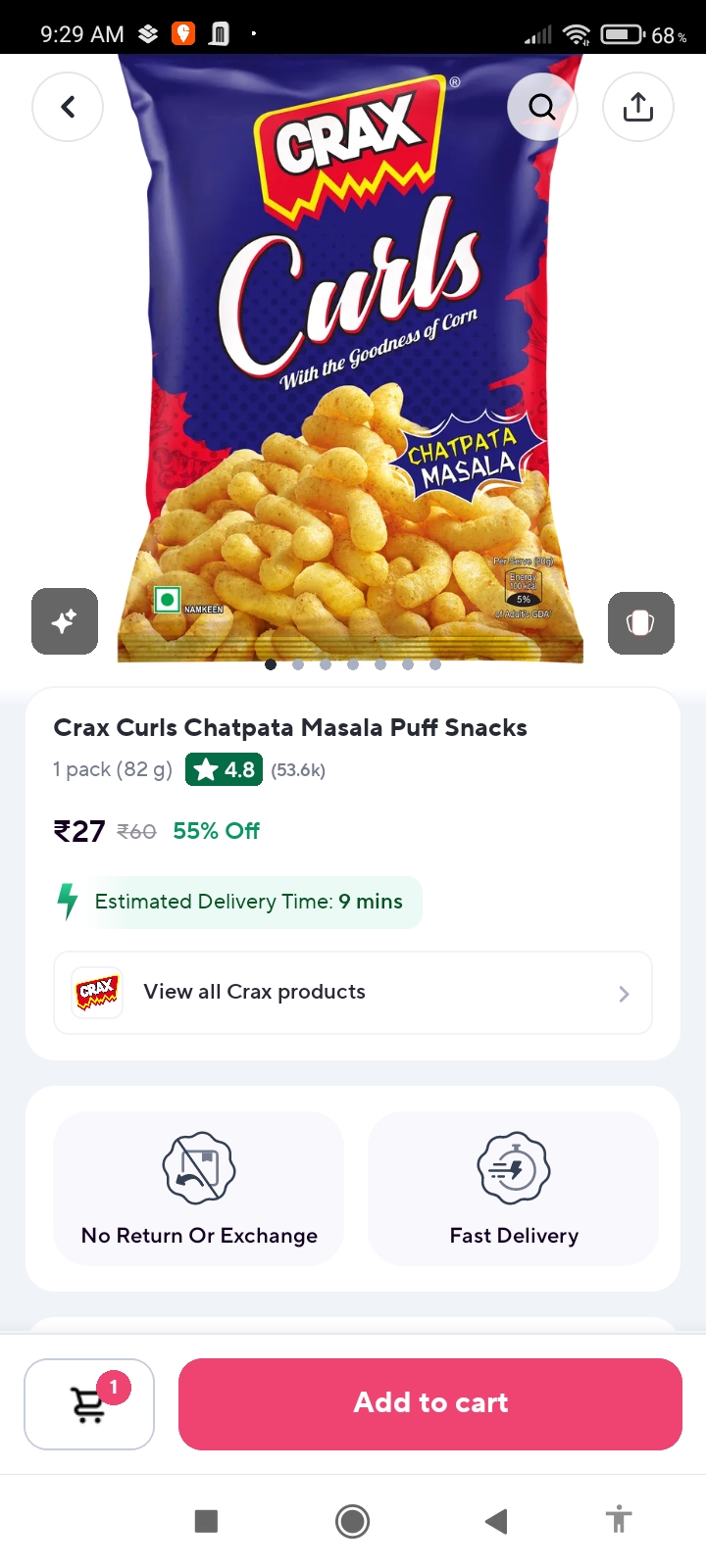706x1568 pixels.
Task: Go back using the back arrow icon
Action: click(x=68, y=107)
